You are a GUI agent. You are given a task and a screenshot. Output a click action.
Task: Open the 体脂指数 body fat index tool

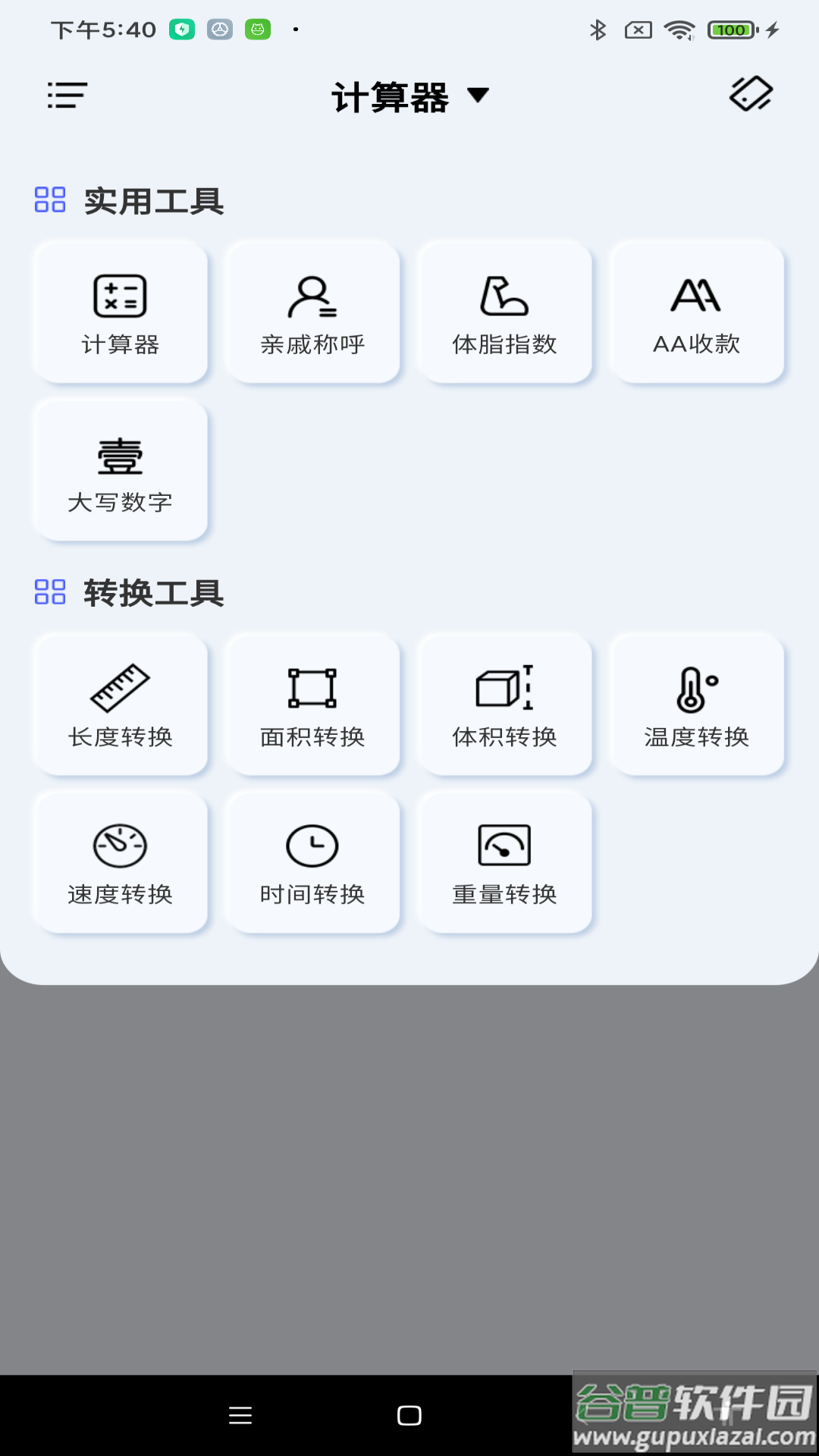504,311
